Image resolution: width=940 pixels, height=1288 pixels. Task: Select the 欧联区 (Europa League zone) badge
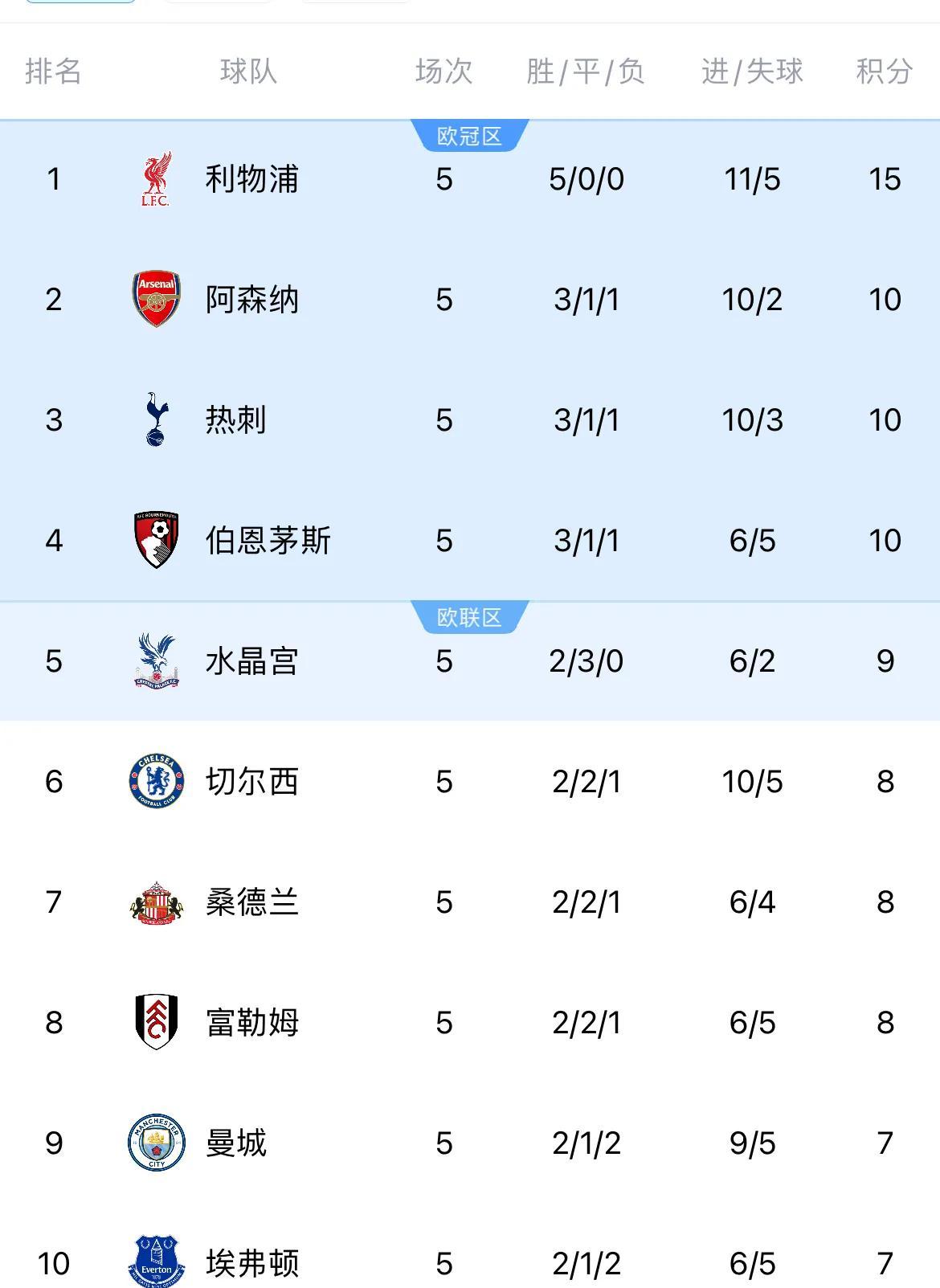(468, 615)
